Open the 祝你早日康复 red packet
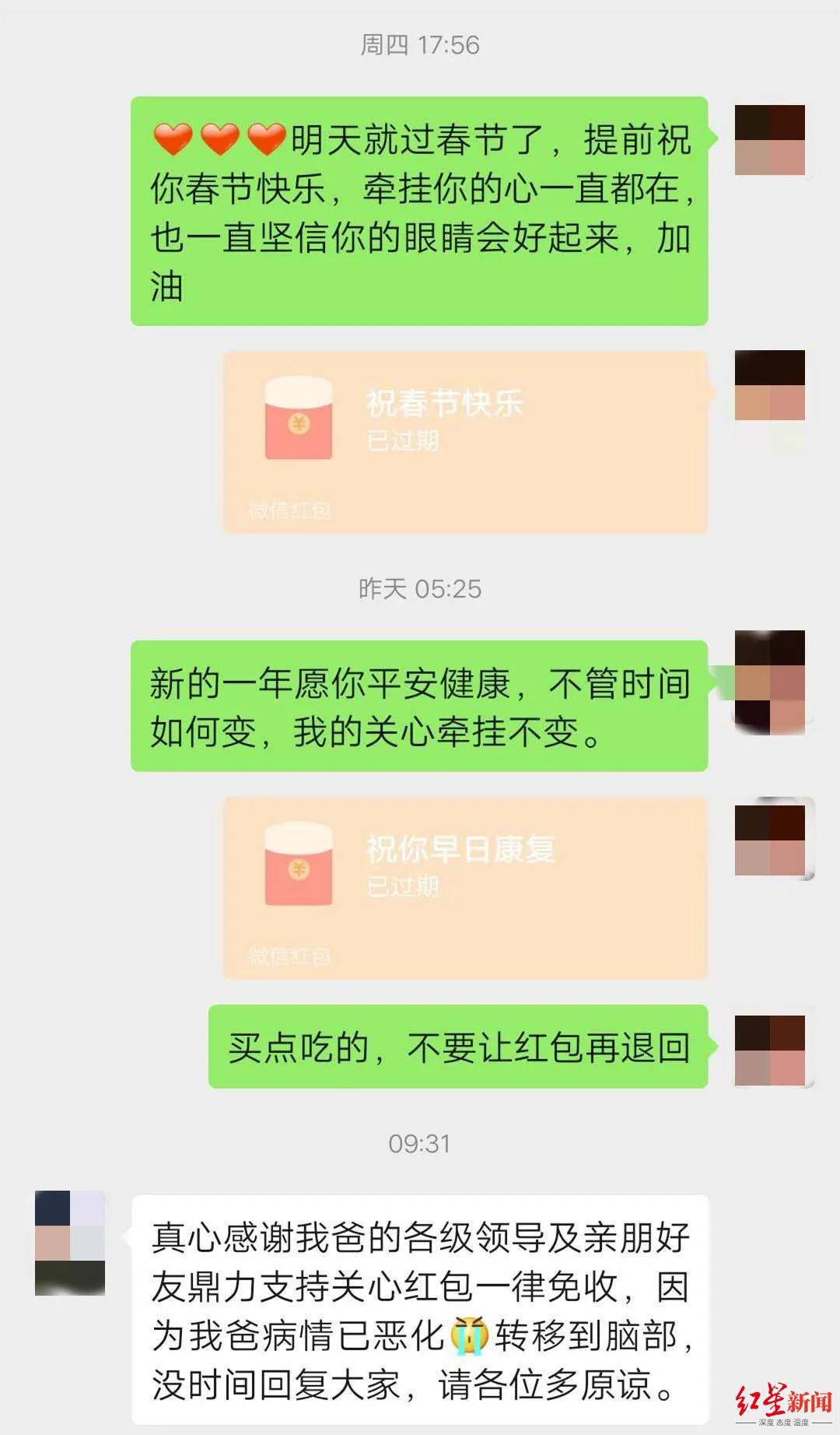Viewport: 840px width, 1435px height. coord(465,887)
